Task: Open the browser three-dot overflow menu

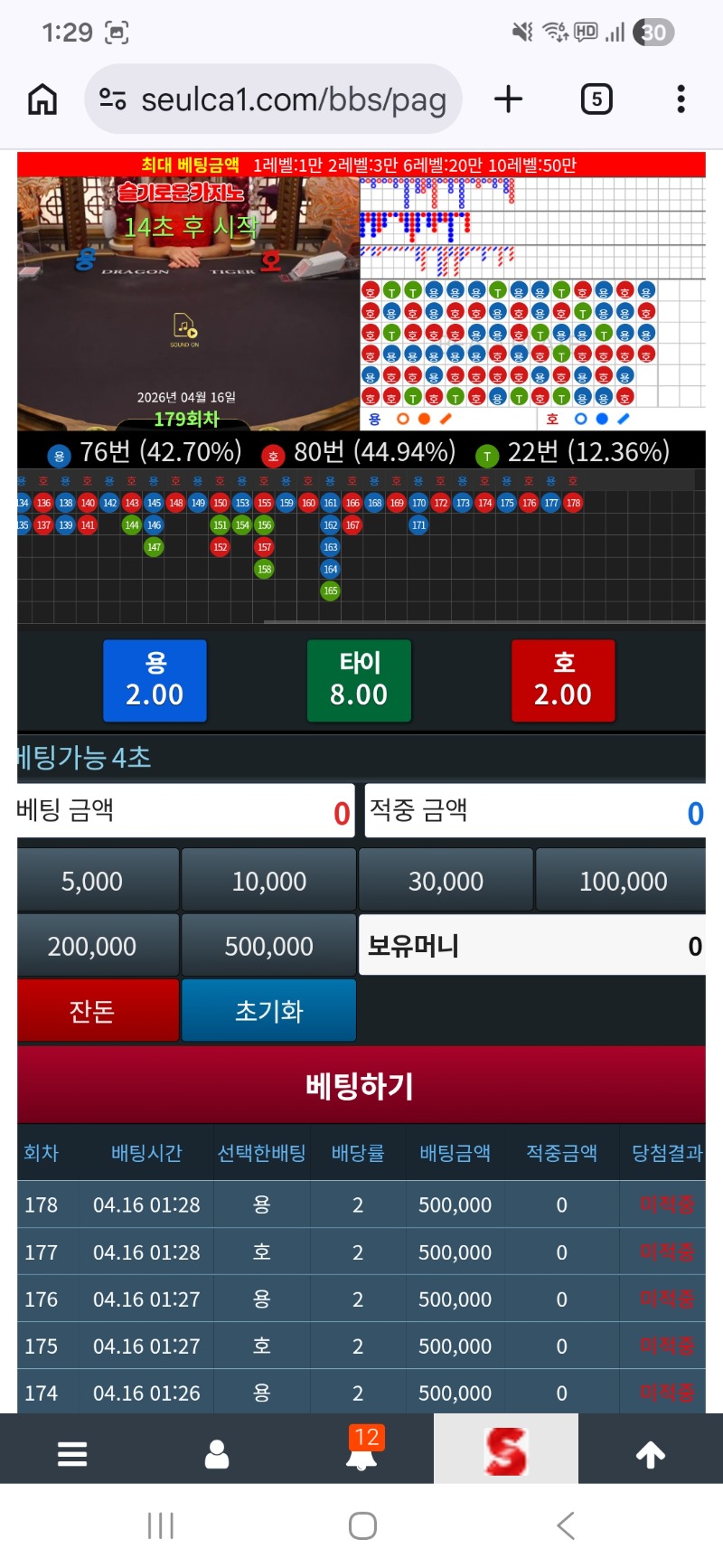Action: click(680, 99)
